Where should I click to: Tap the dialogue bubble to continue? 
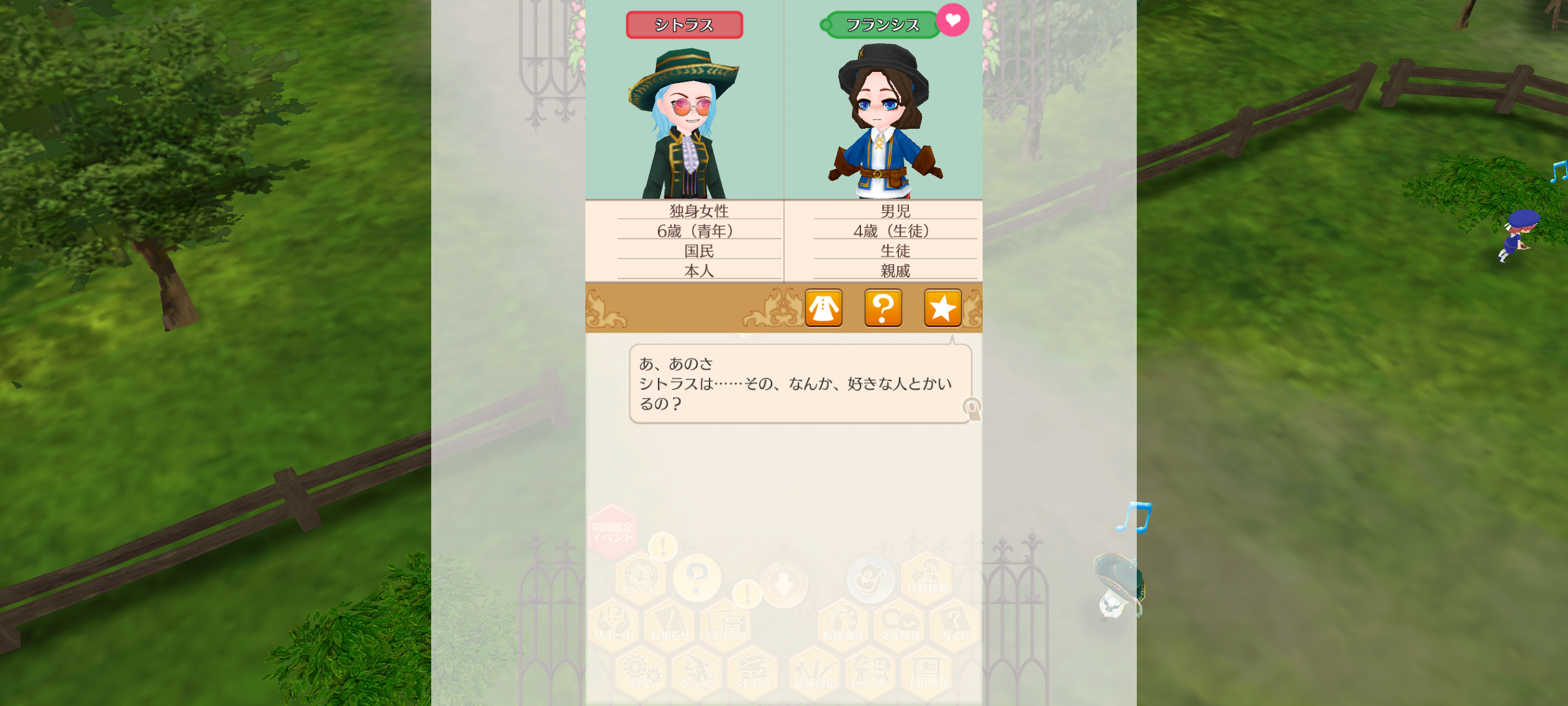pos(800,384)
